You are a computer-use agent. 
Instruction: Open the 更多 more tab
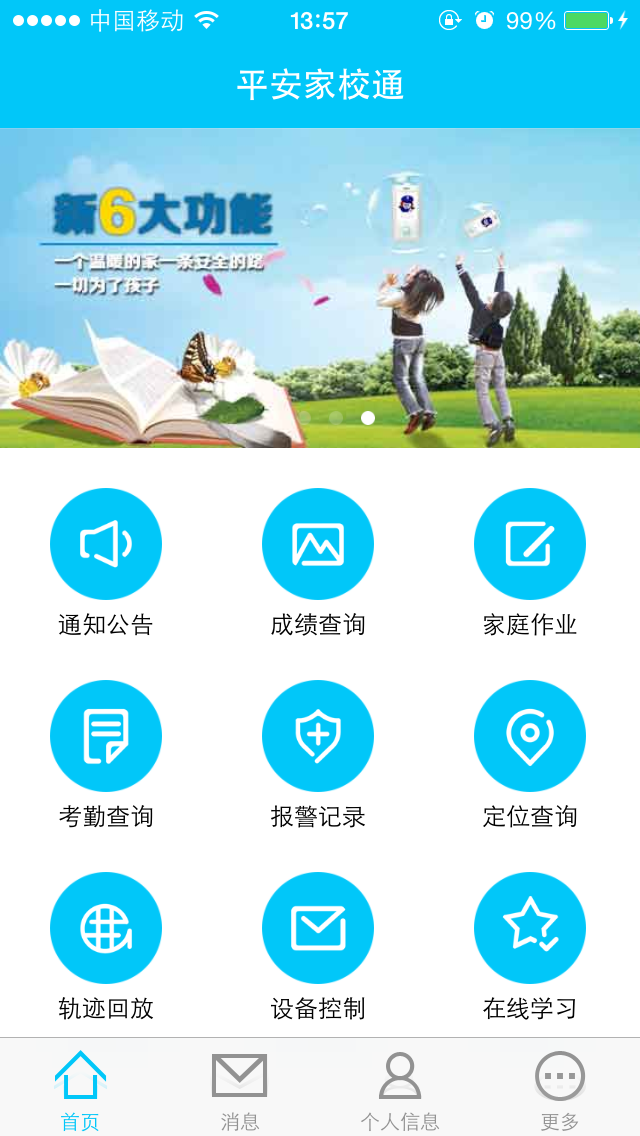coord(560,1088)
